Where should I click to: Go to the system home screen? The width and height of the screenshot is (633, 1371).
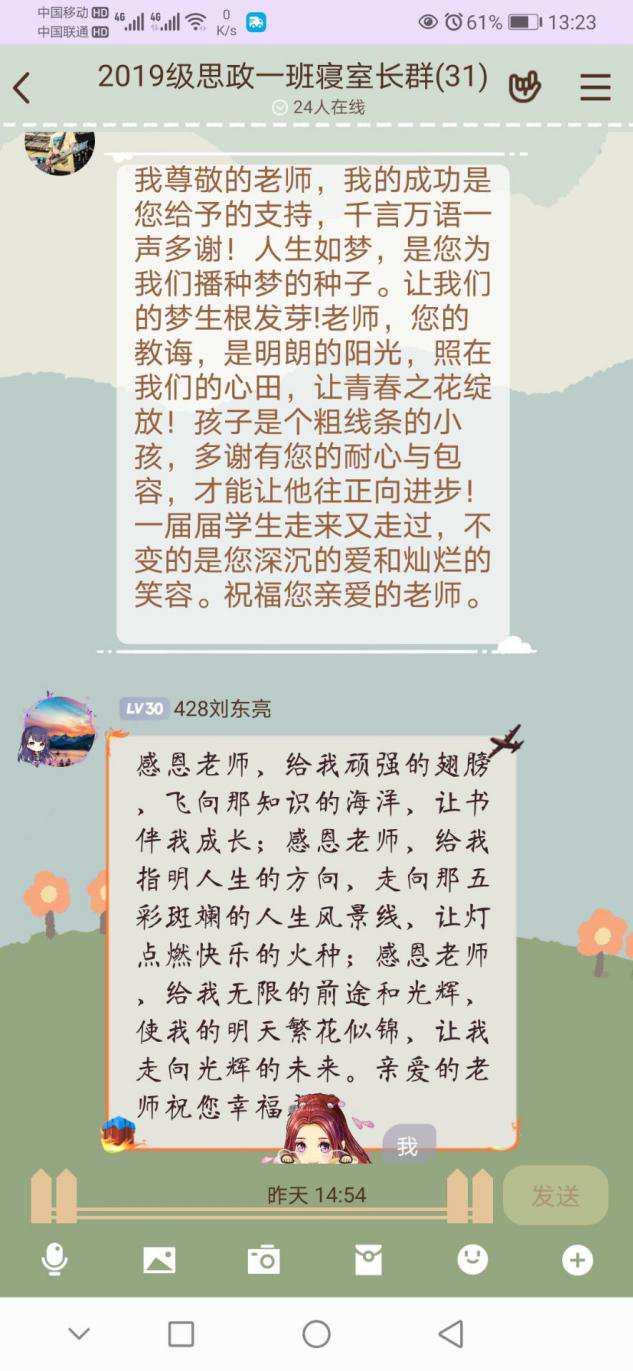[316, 1333]
